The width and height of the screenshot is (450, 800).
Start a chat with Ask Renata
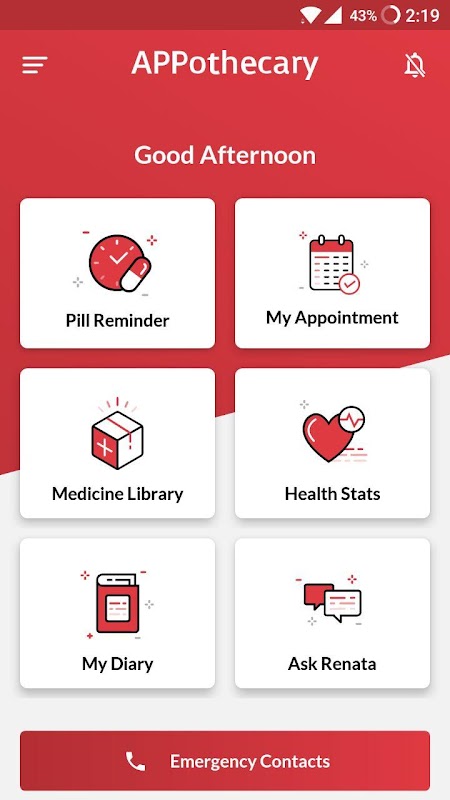[x=332, y=613]
